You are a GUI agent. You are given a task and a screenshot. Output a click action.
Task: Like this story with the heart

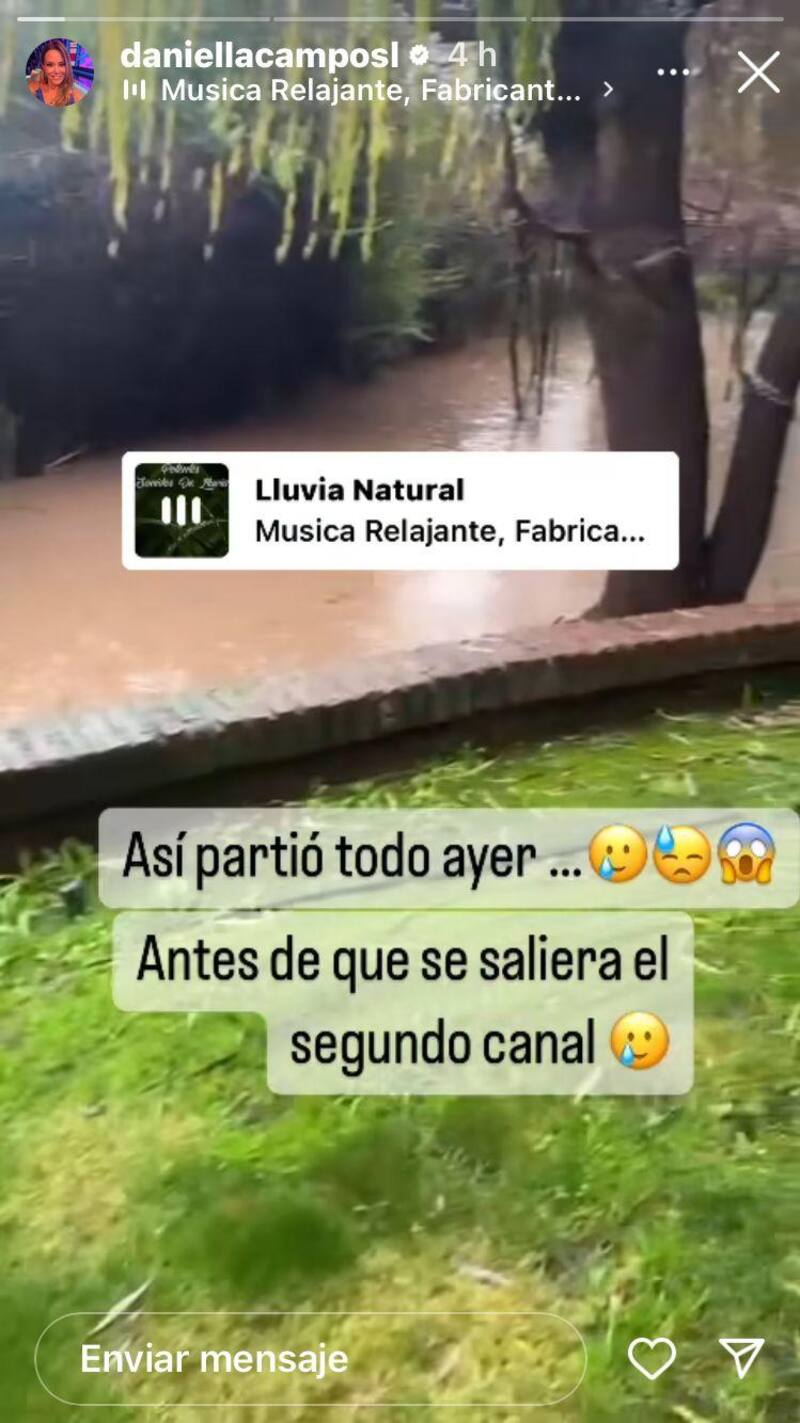tap(652, 1358)
